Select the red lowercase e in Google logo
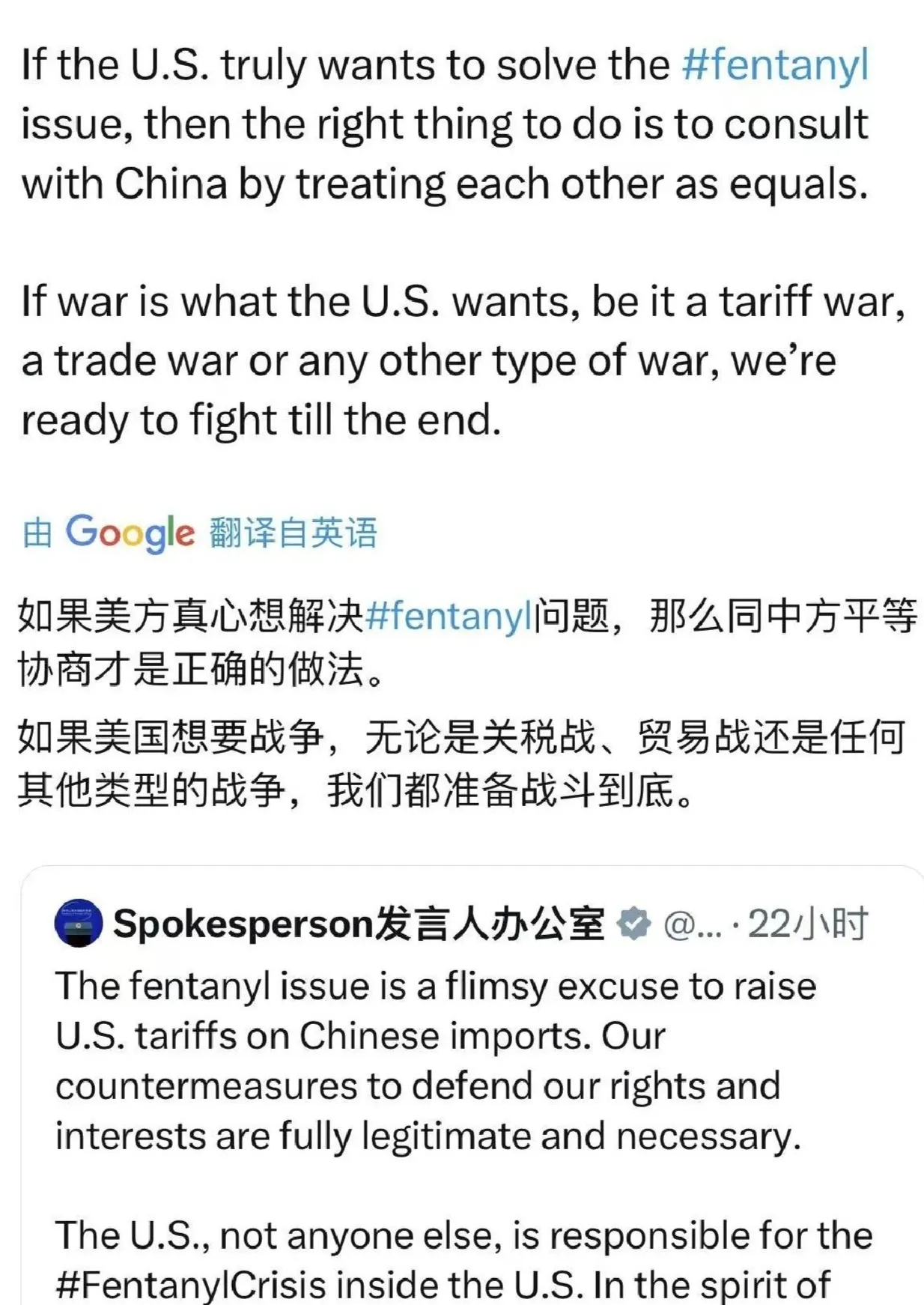The height and width of the screenshot is (1305, 924). pyautogui.click(x=185, y=536)
